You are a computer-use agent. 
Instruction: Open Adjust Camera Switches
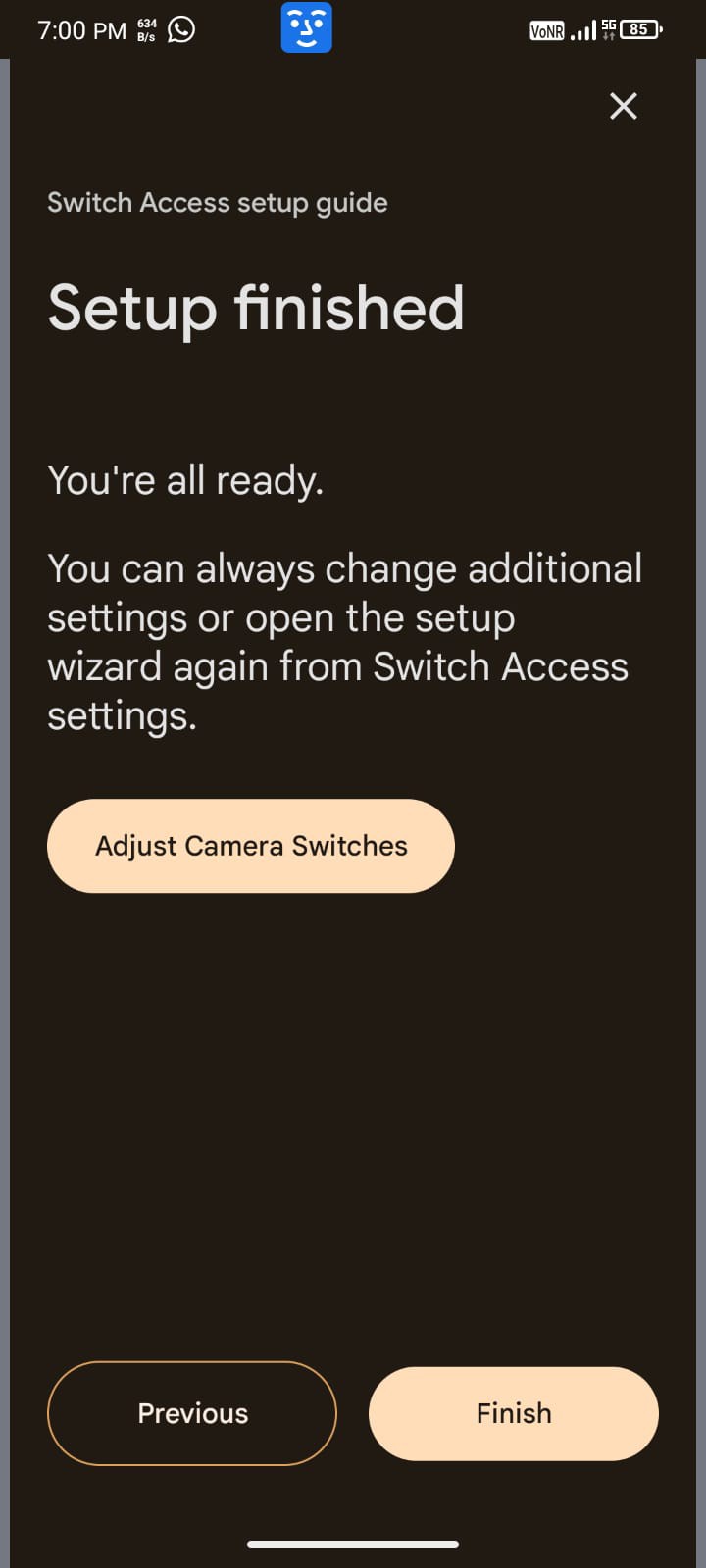[251, 846]
